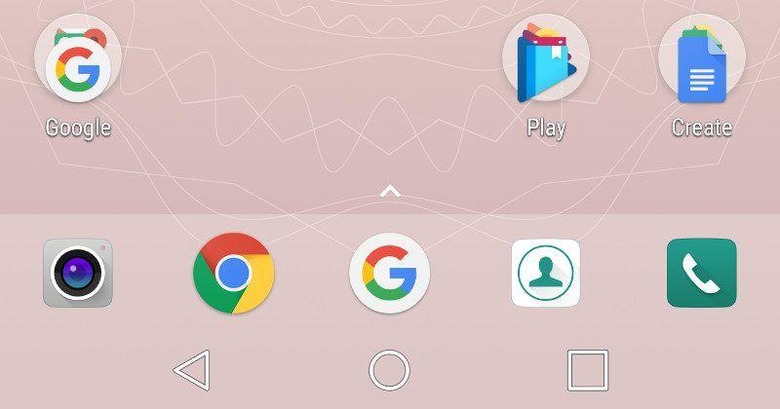Viewport: 780px width, 409px height.
Task: Open the Create folder
Action: 702,62
